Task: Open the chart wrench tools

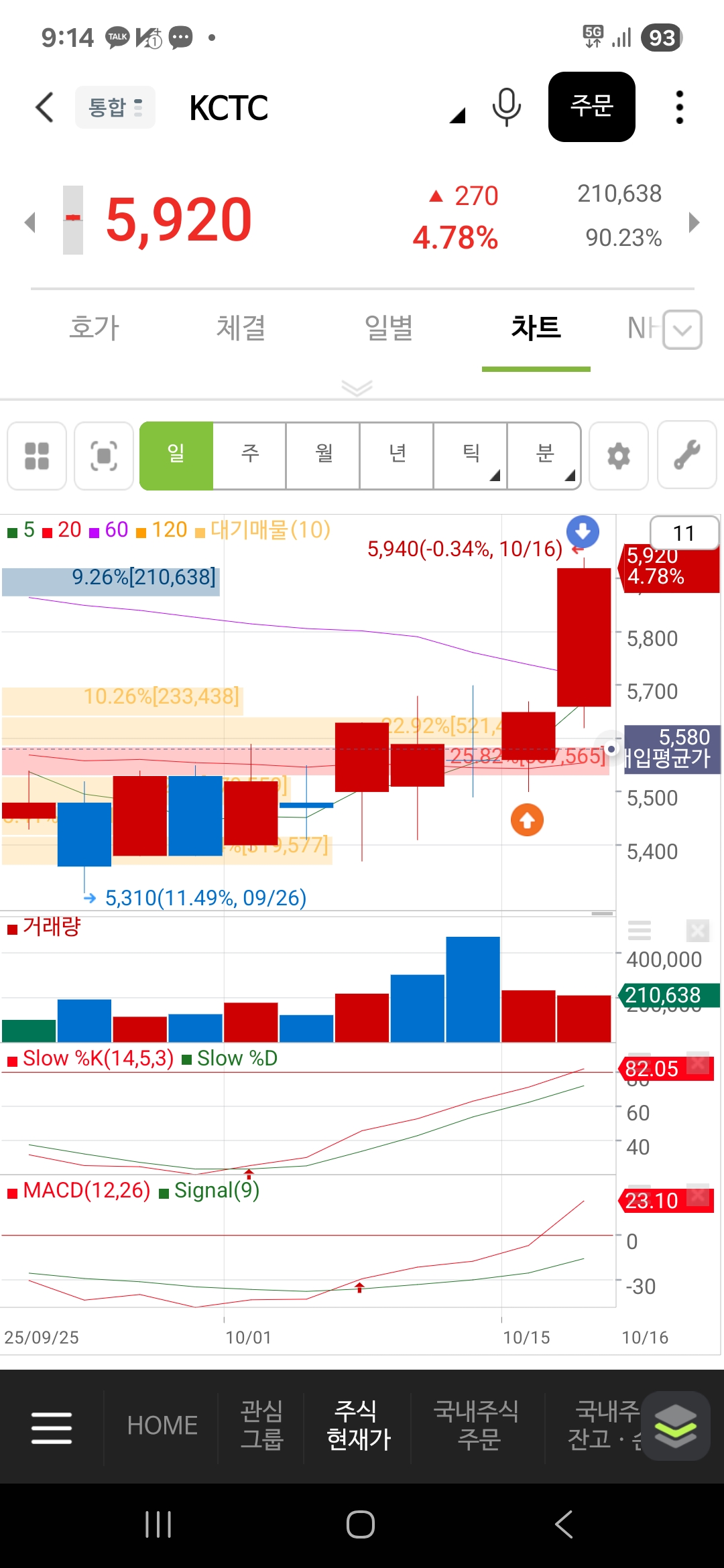Action: click(686, 456)
